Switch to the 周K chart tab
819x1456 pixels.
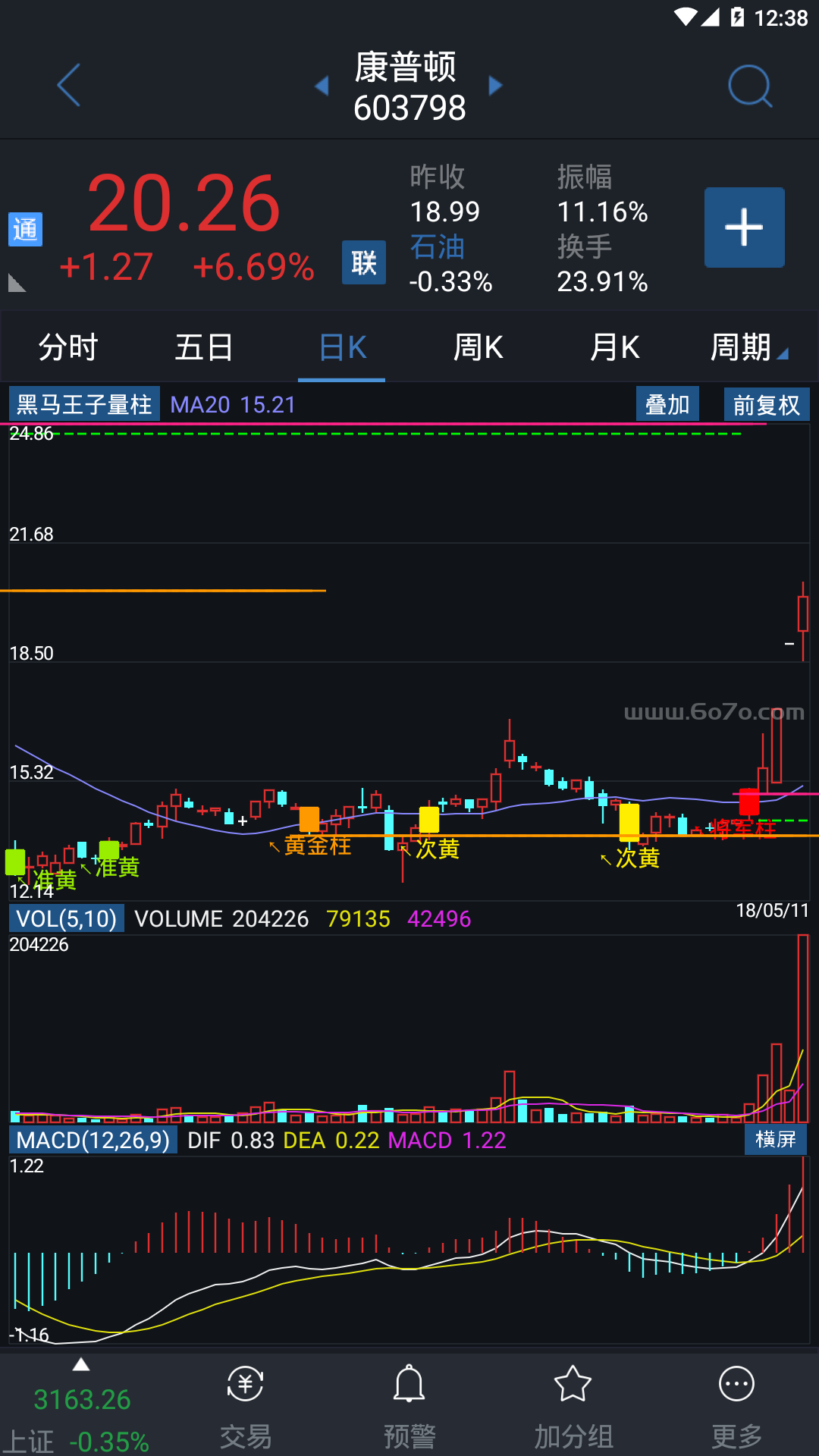click(478, 347)
